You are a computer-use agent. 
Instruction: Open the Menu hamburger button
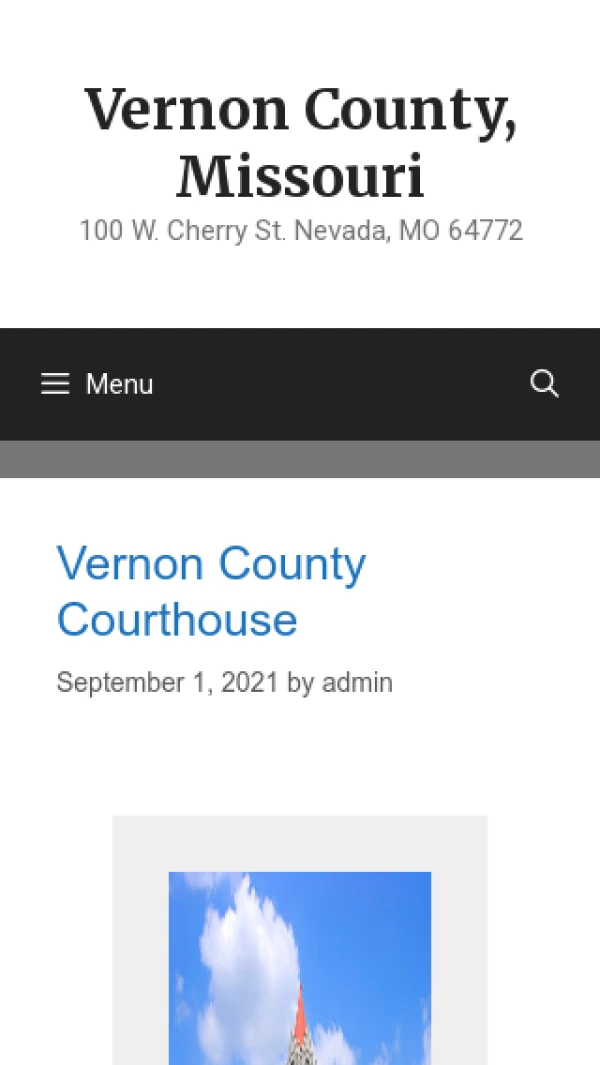point(97,384)
